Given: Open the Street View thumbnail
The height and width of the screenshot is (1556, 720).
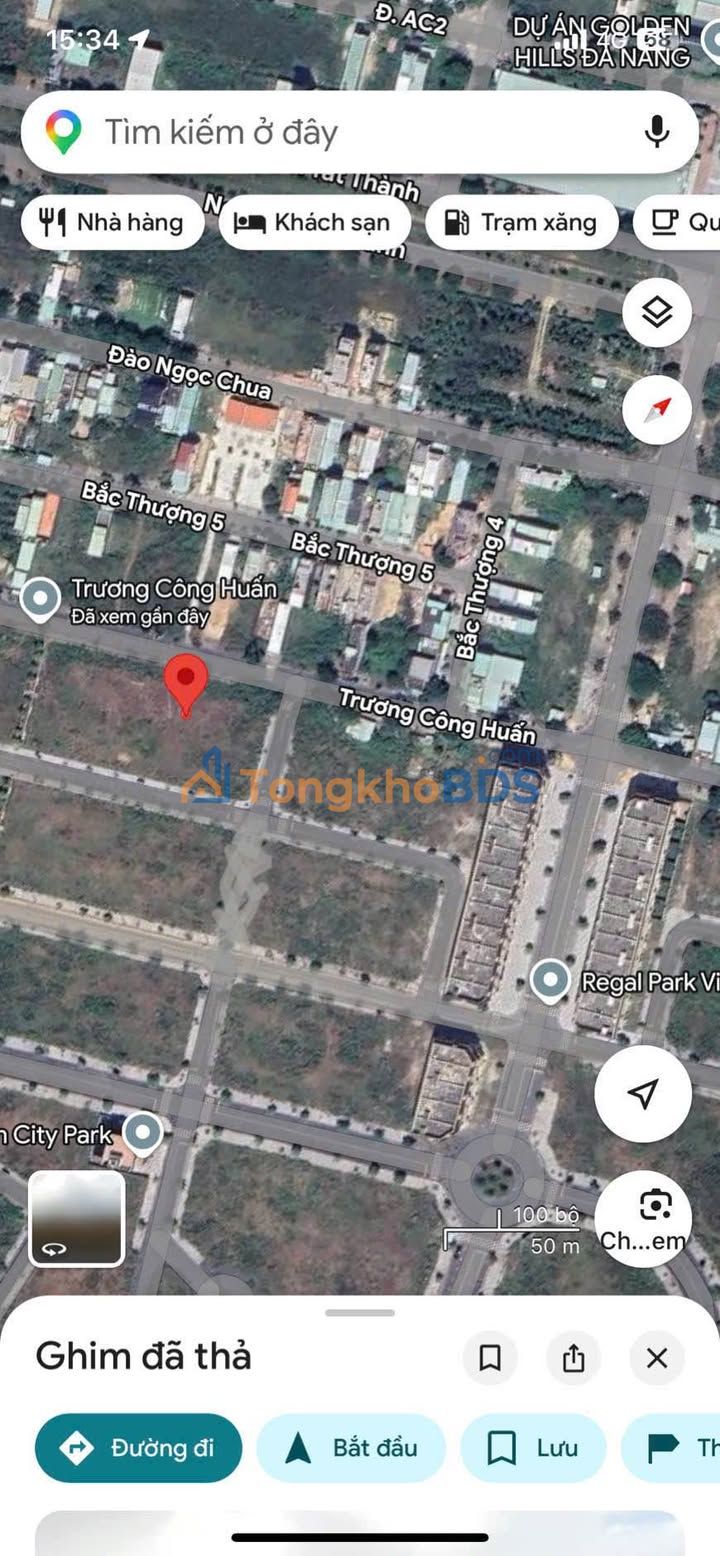Looking at the screenshot, I should [76, 1218].
